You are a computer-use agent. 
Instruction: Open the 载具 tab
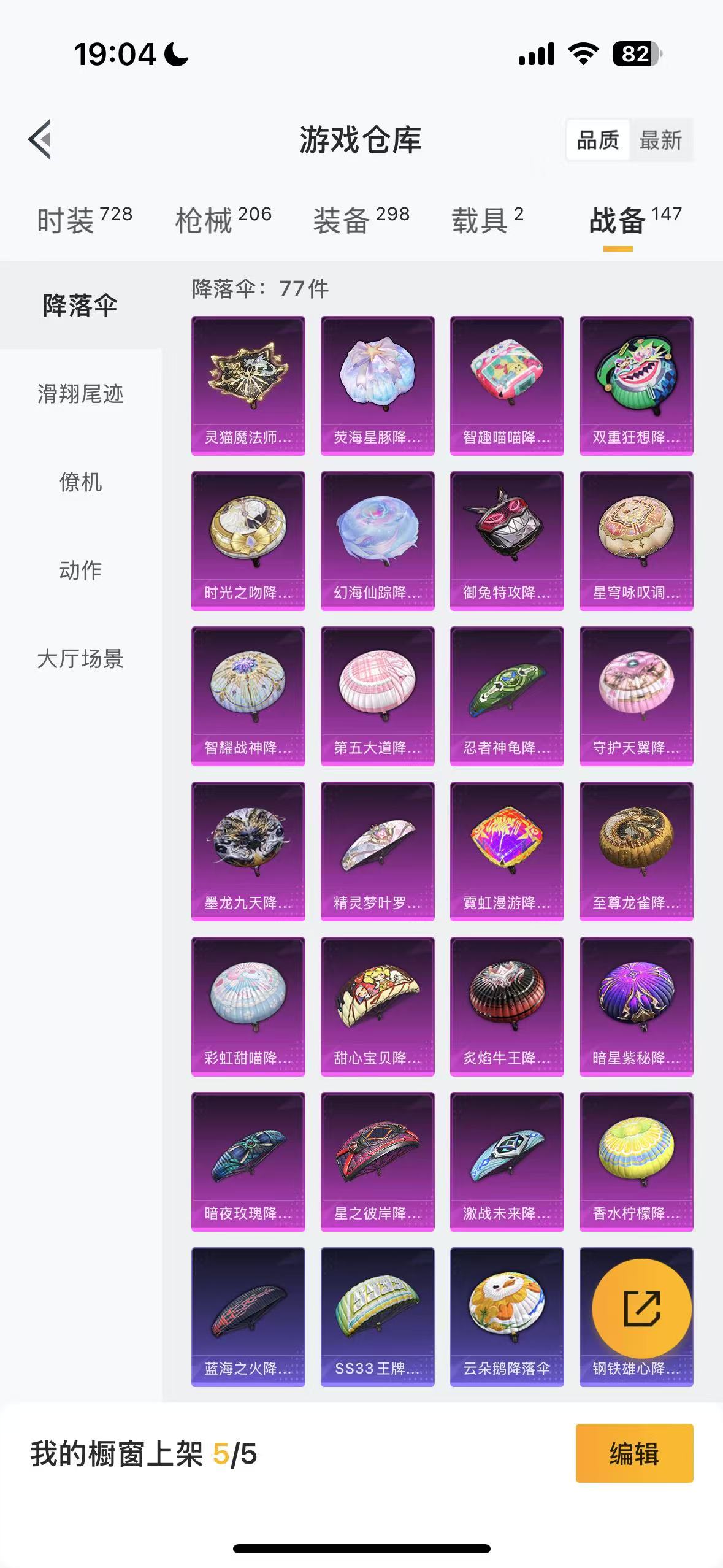pyautogui.click(x=487, y=220)
